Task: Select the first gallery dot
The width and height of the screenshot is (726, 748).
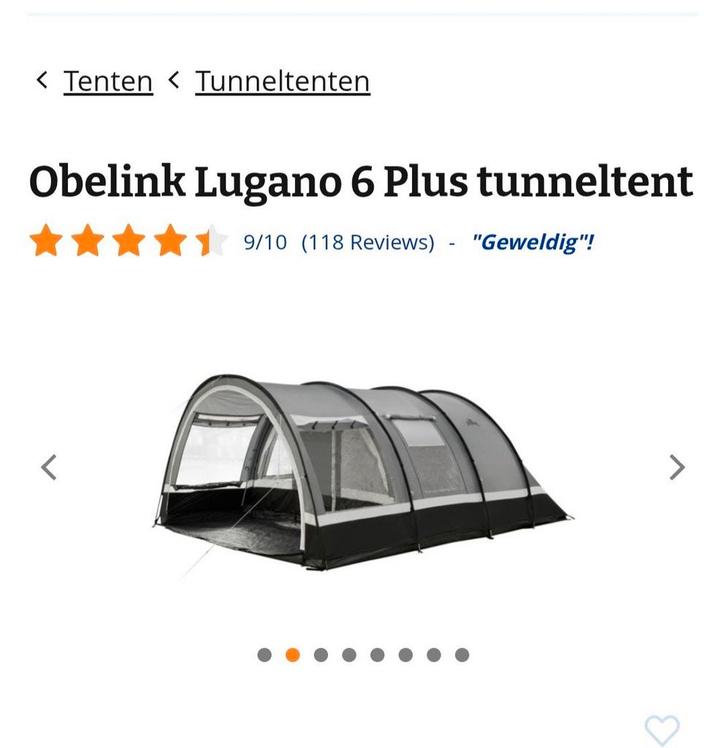Action: click(265, 655)
